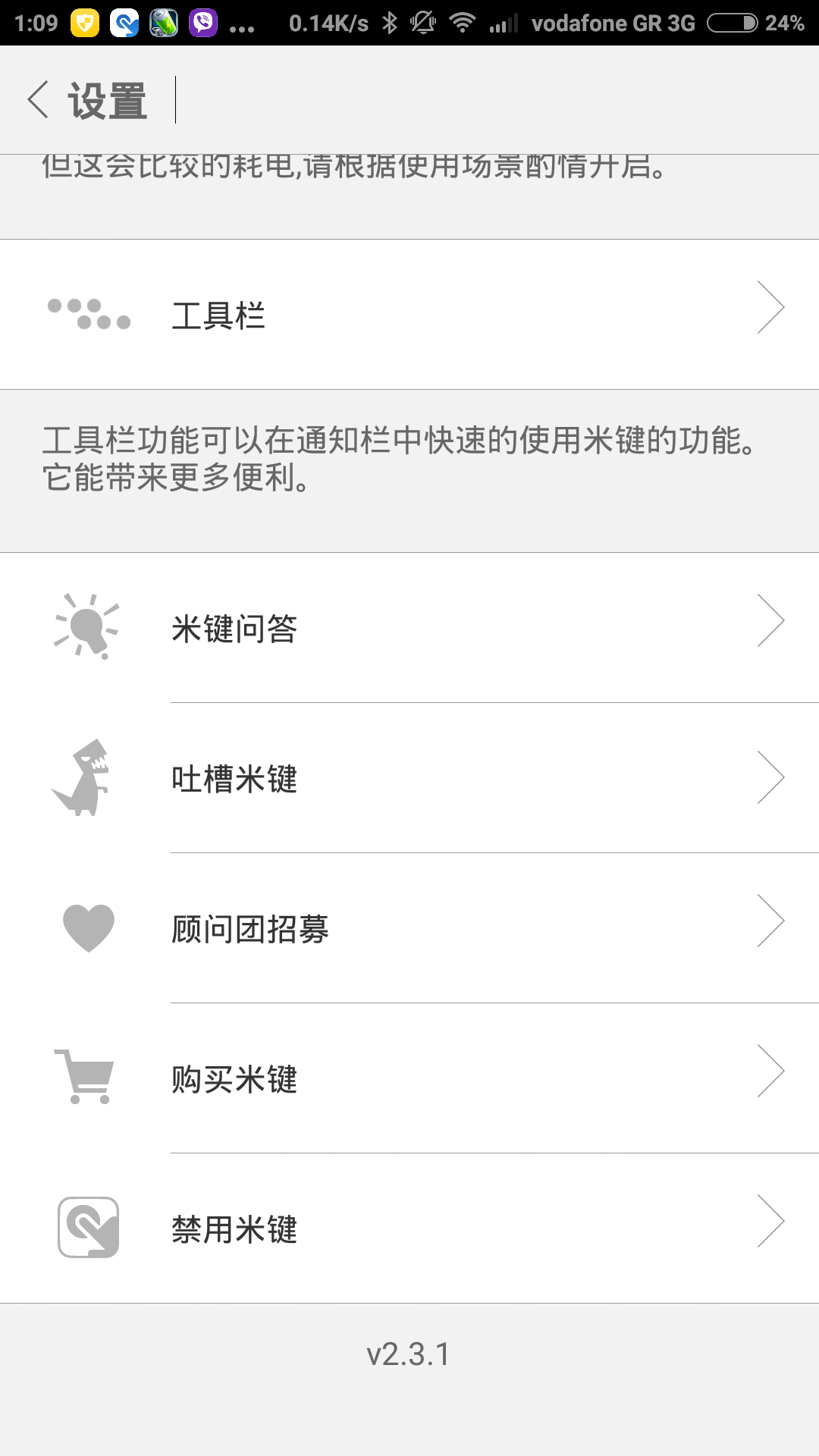Tap 购买米键 to buy a MiKey
This screenshot has height=1456, width=819.
[409, 1078]
